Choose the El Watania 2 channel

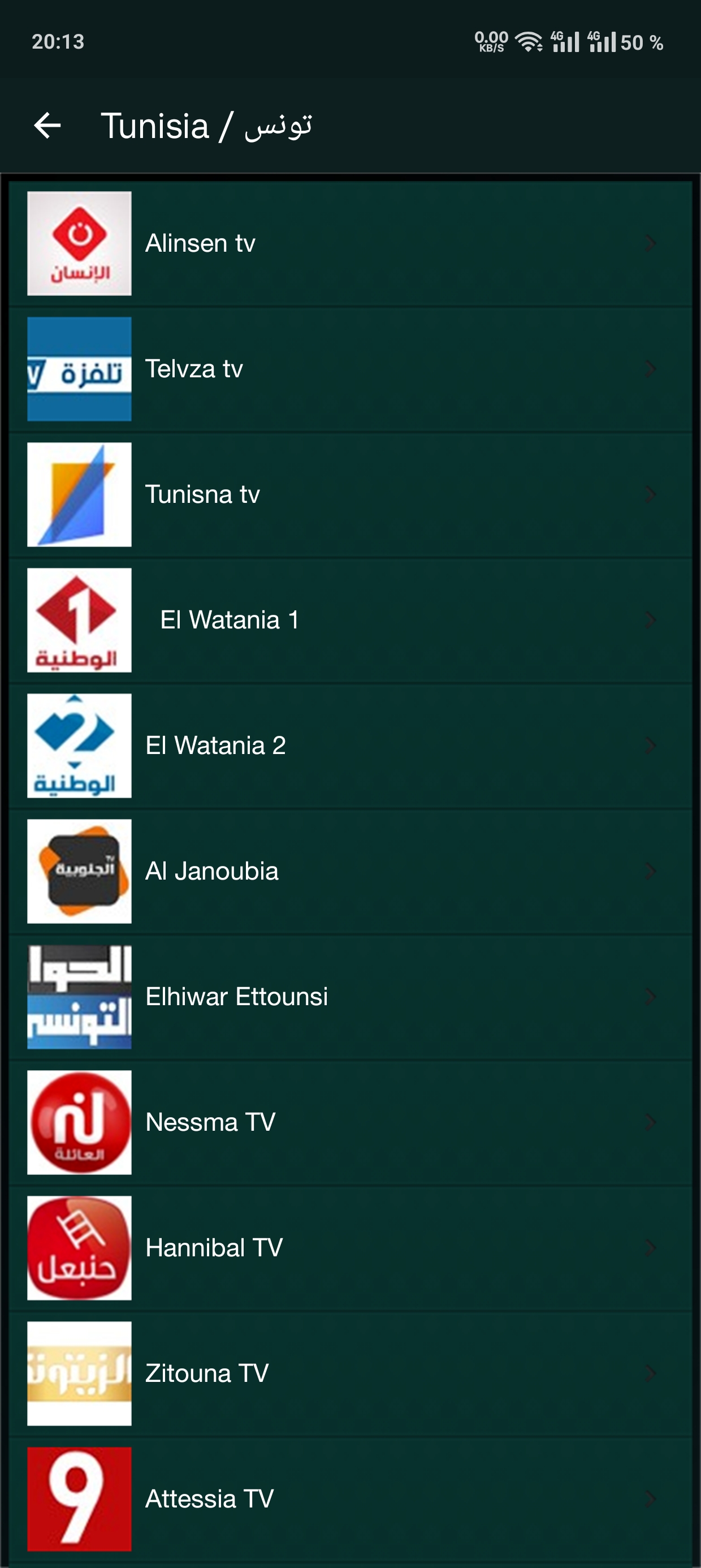(x=350, y=745)
